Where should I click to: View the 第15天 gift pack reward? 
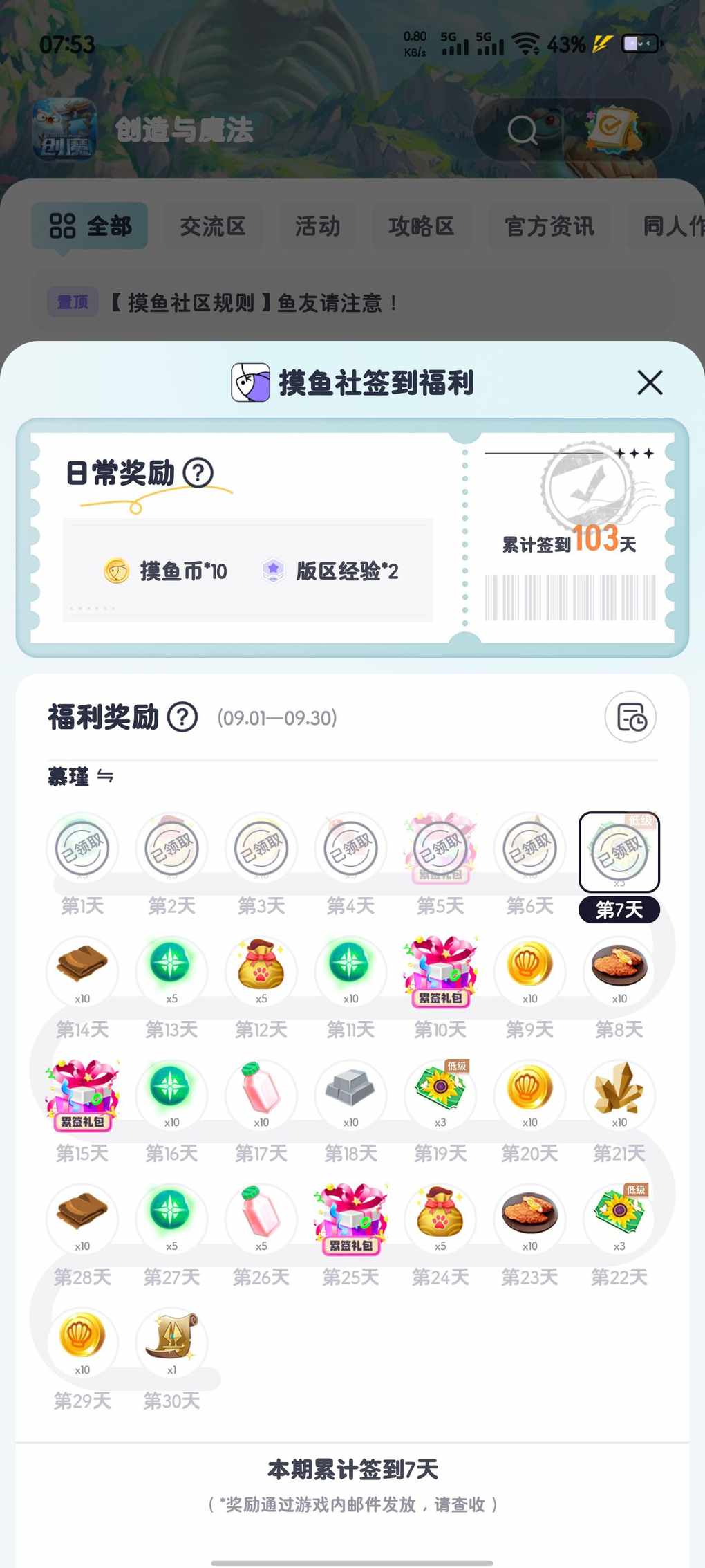tap(82, 1094)
